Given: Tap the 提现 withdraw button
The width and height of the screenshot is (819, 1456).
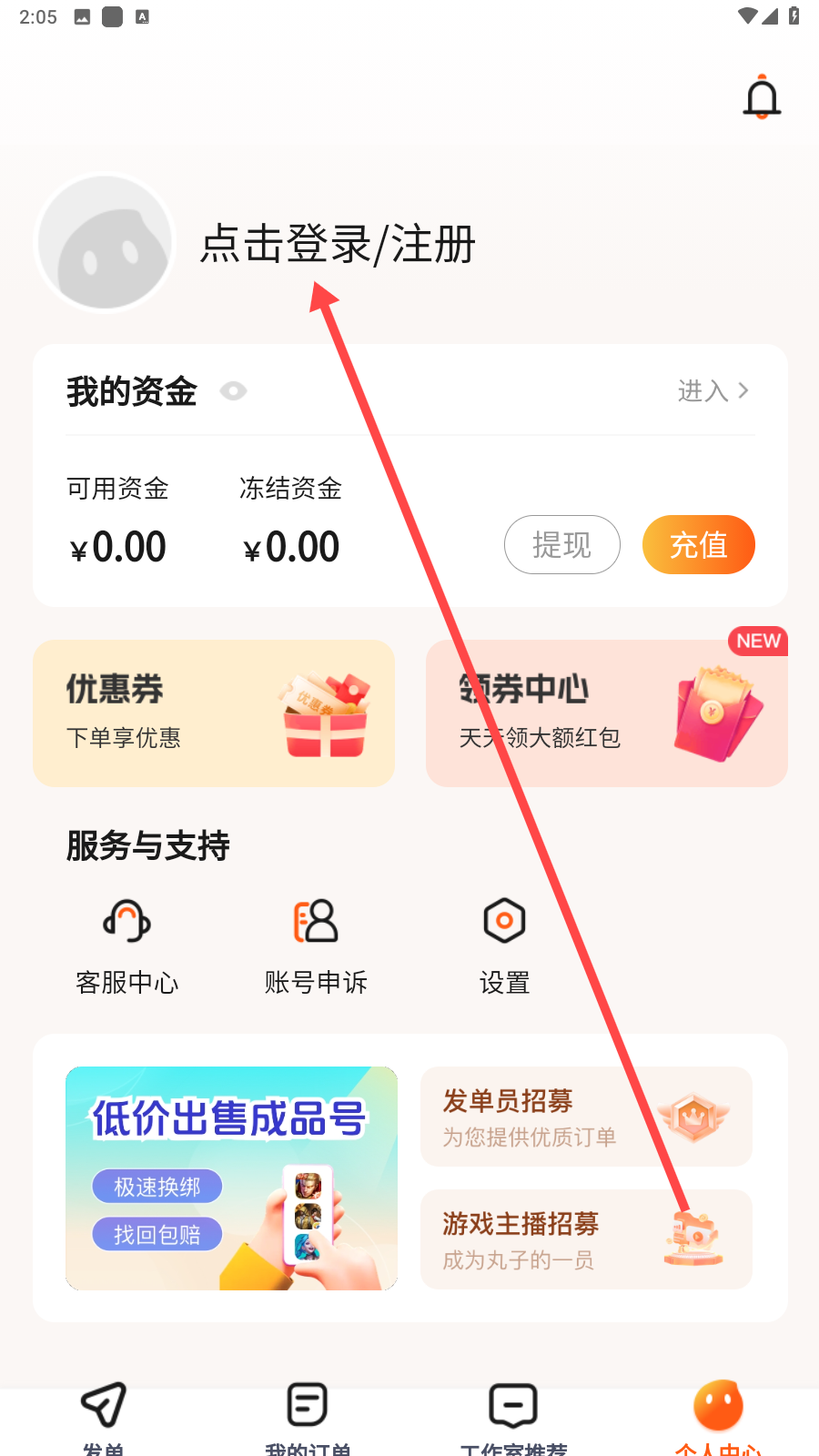Looking at the screenshot, I should (562, 545).
